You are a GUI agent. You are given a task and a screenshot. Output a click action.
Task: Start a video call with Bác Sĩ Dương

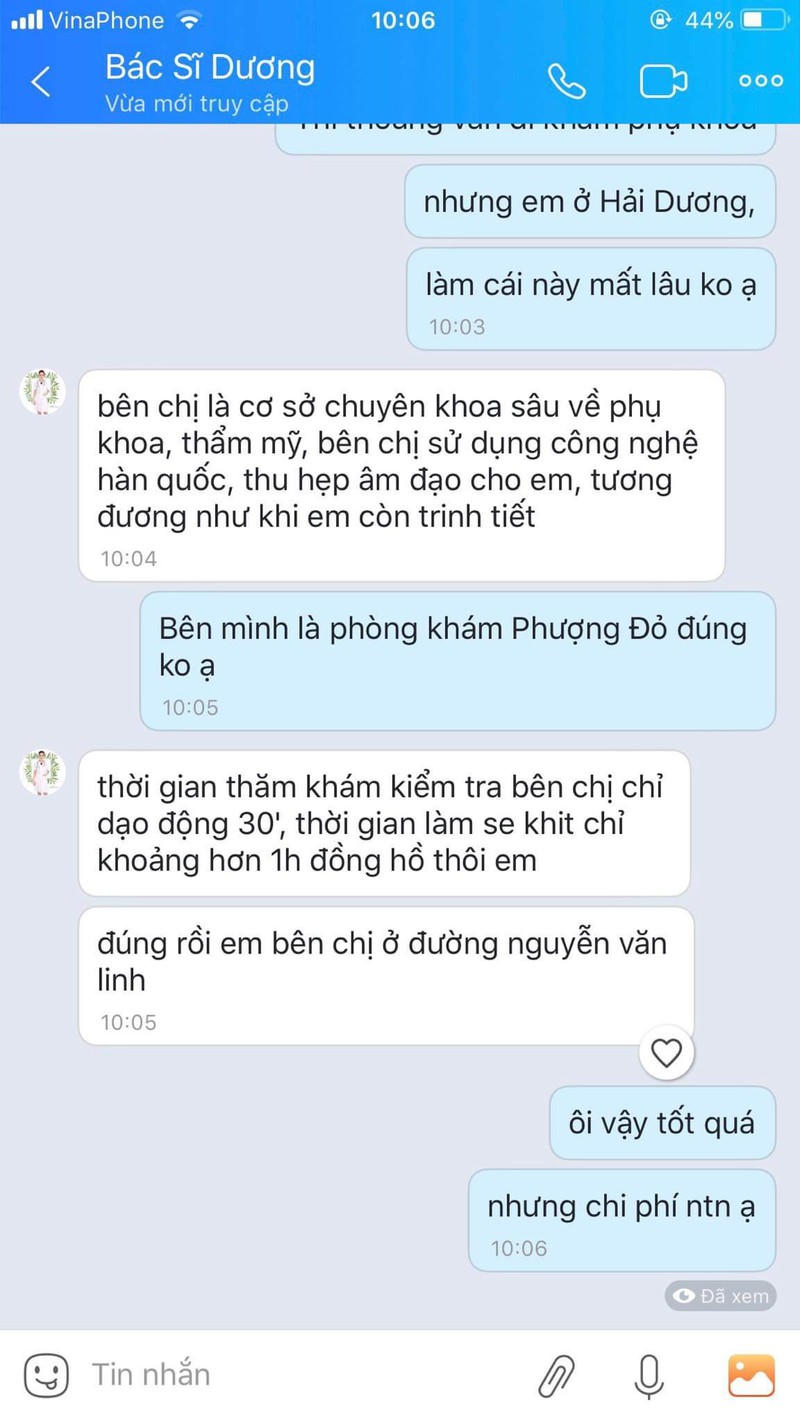664,81
